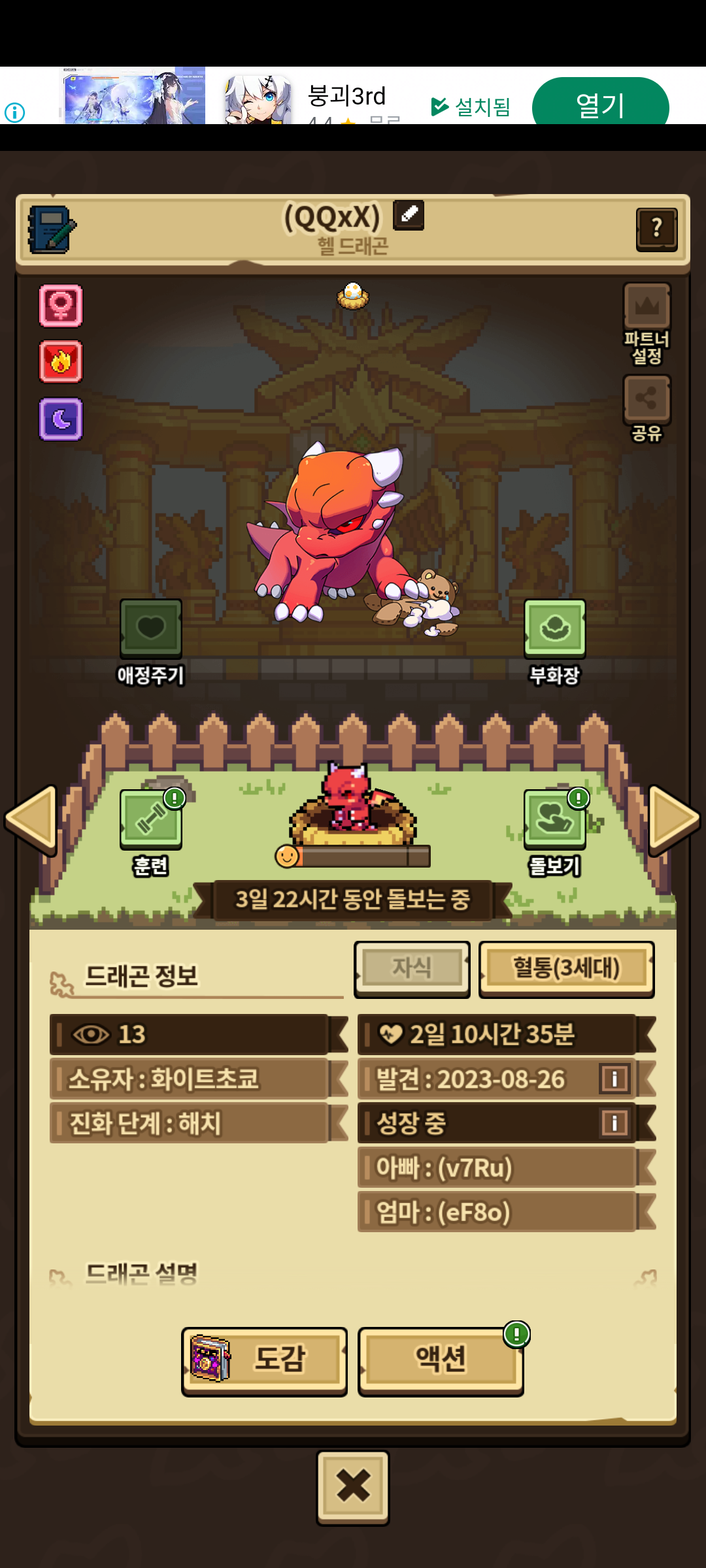Go to the next dragon

[673, 819]
